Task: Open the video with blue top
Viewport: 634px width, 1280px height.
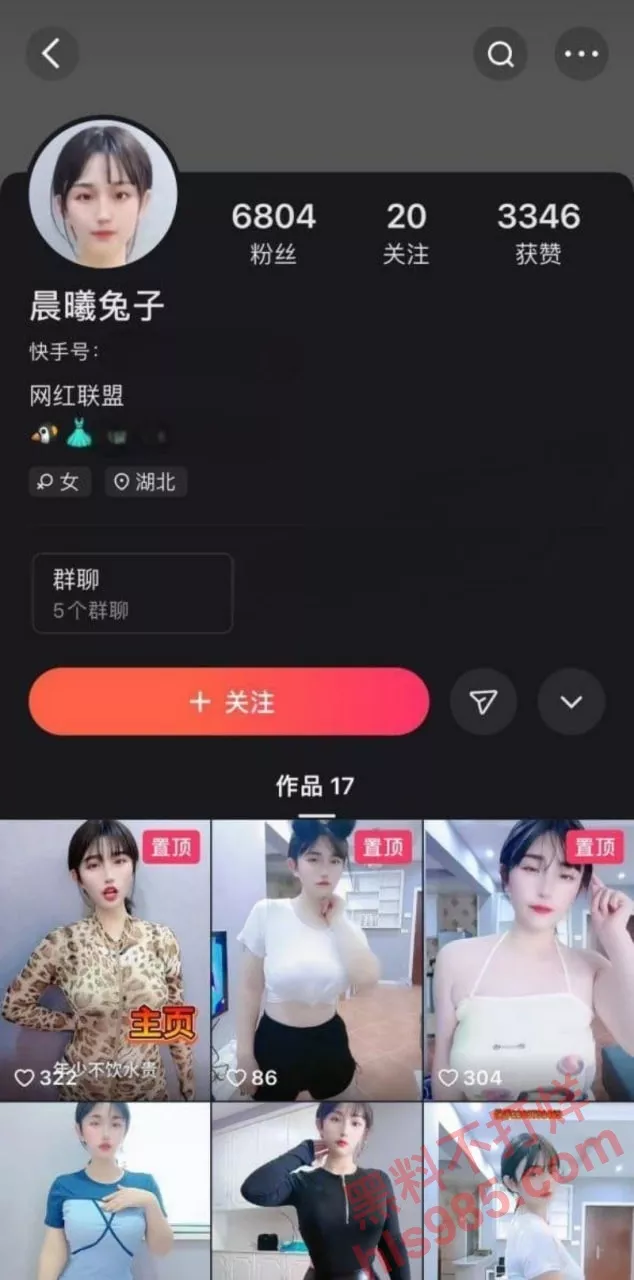Action: (105, 1192)
